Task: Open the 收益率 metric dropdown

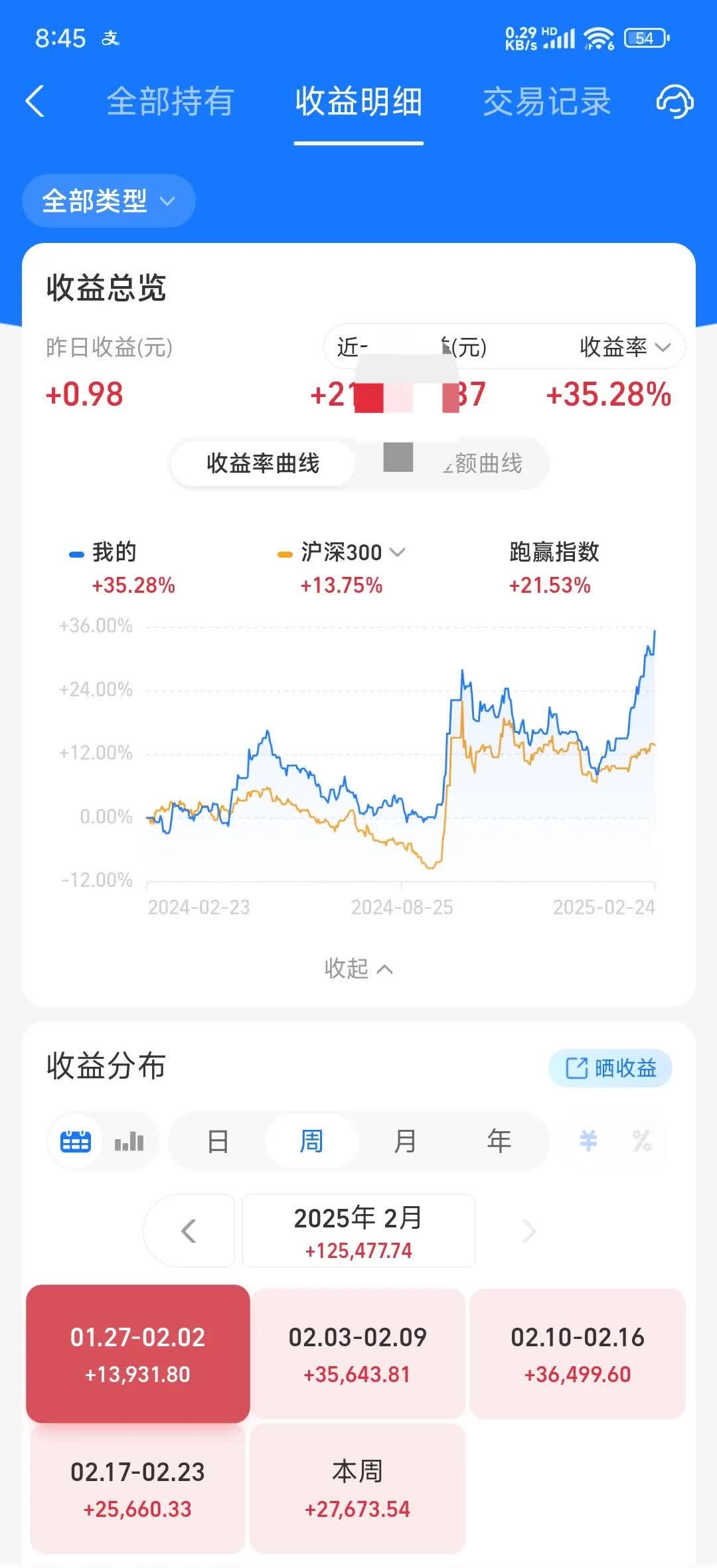Action: (619, 347)
